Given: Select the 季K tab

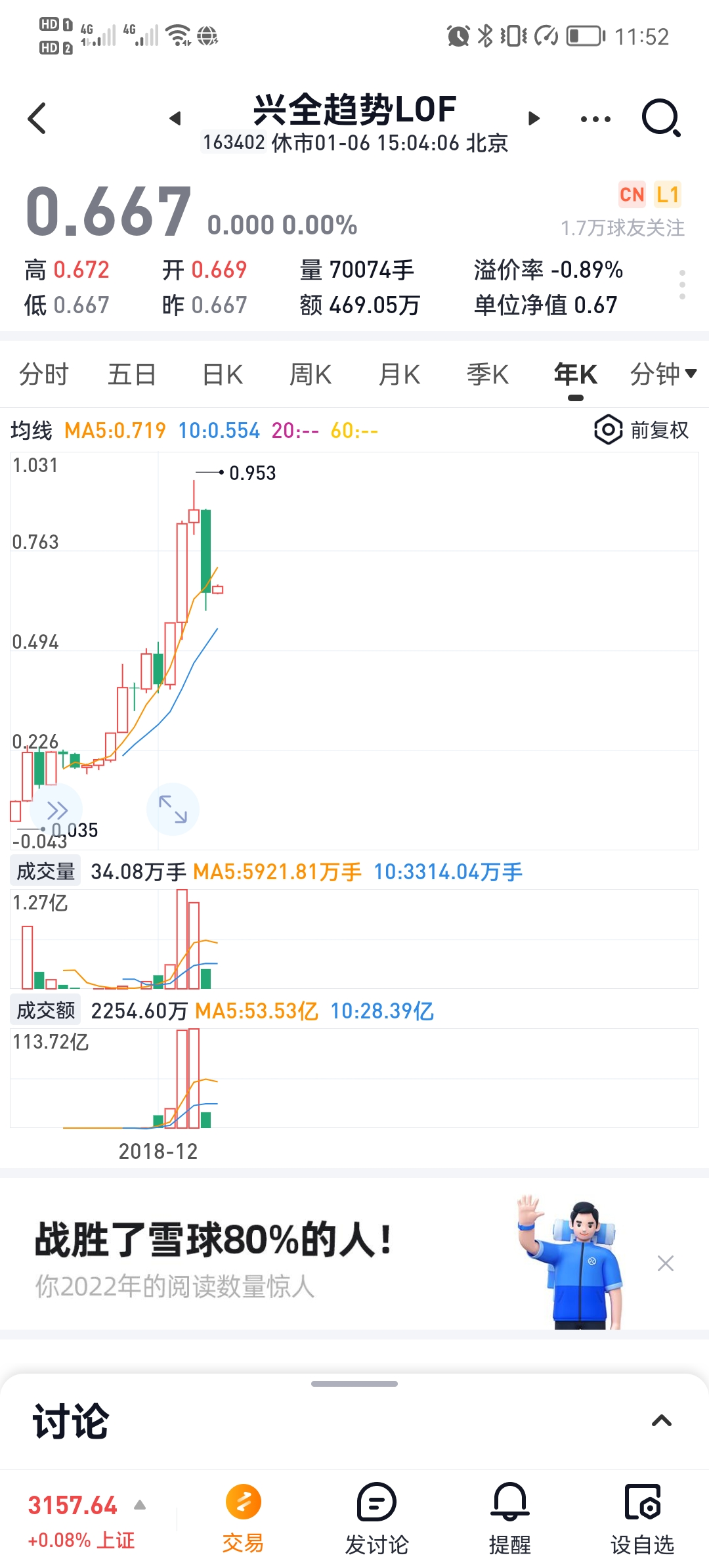Looking at the screenshot, I should (487, 375).
